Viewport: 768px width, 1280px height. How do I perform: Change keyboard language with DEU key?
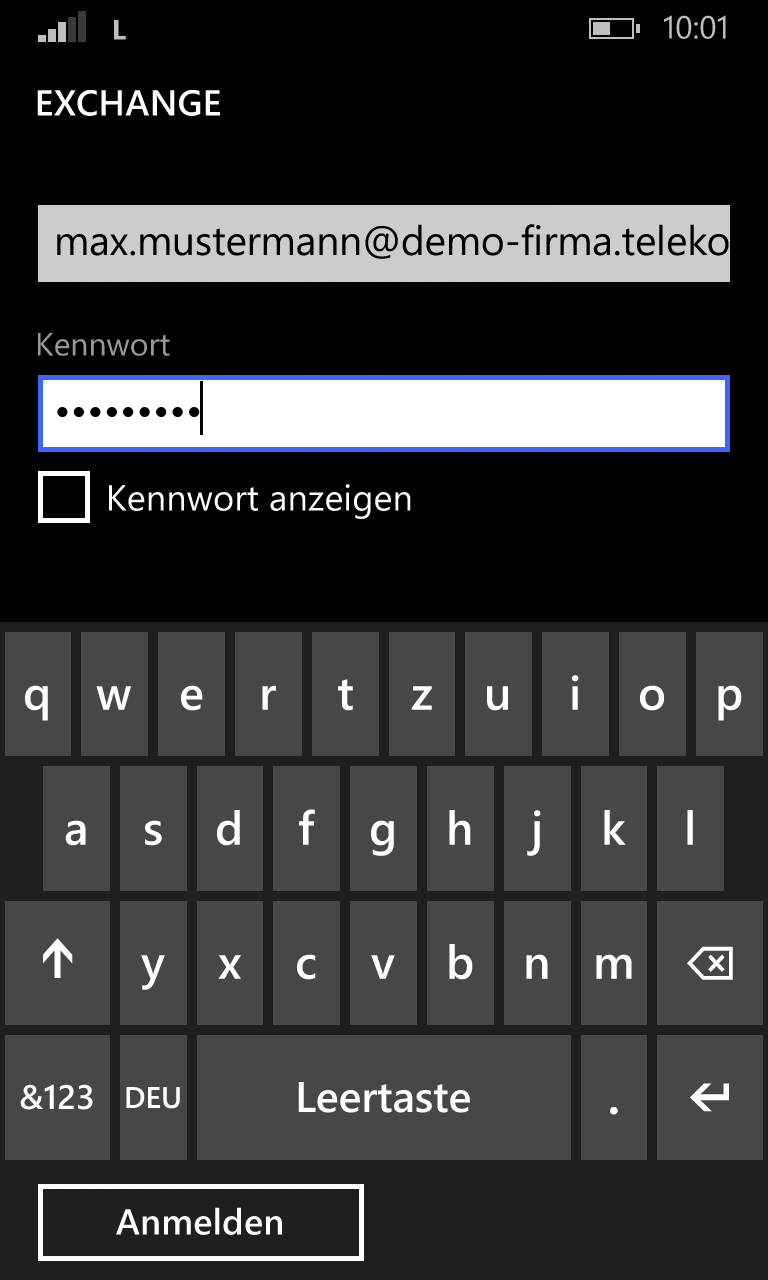pyautogui.click(x=153, y=1097)
